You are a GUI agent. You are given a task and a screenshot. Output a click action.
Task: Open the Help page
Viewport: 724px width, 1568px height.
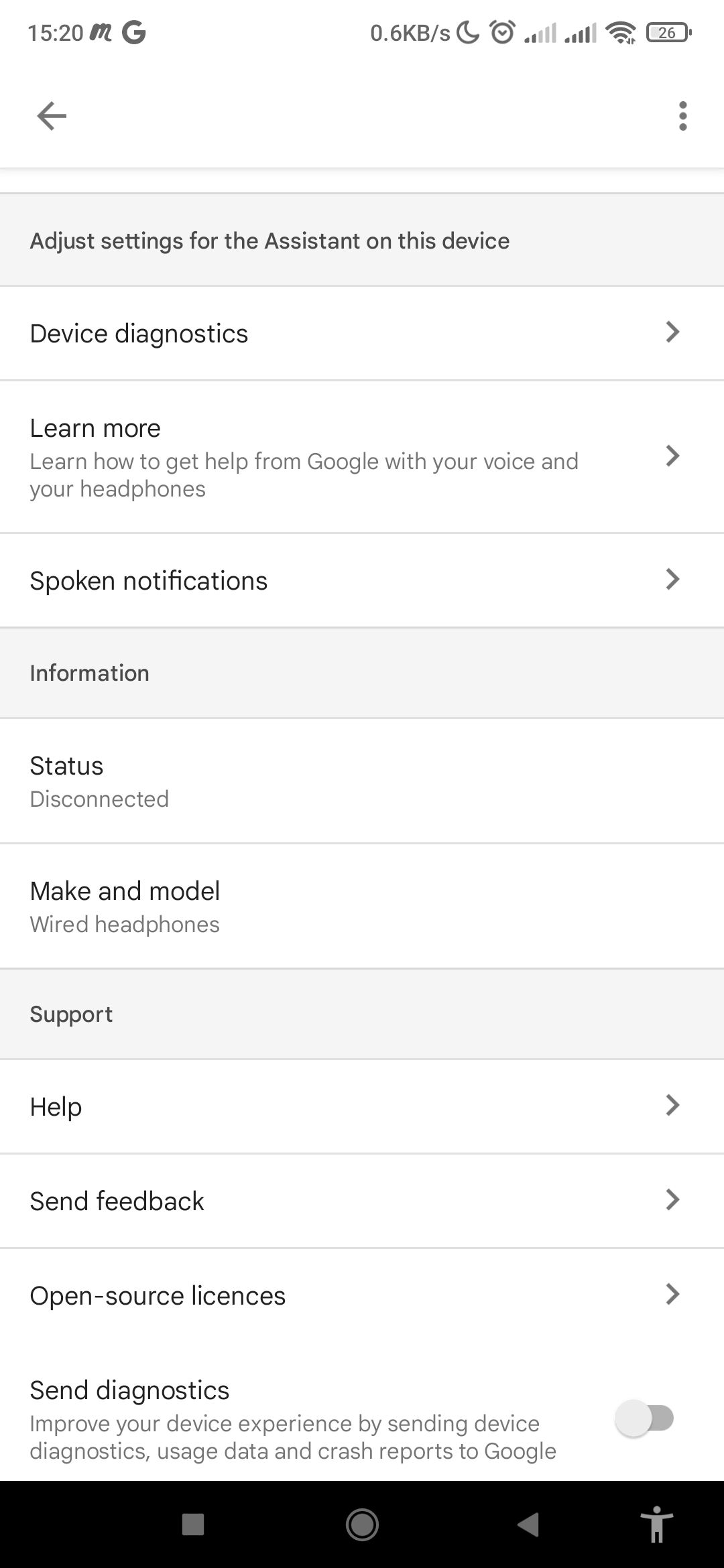362,1106
